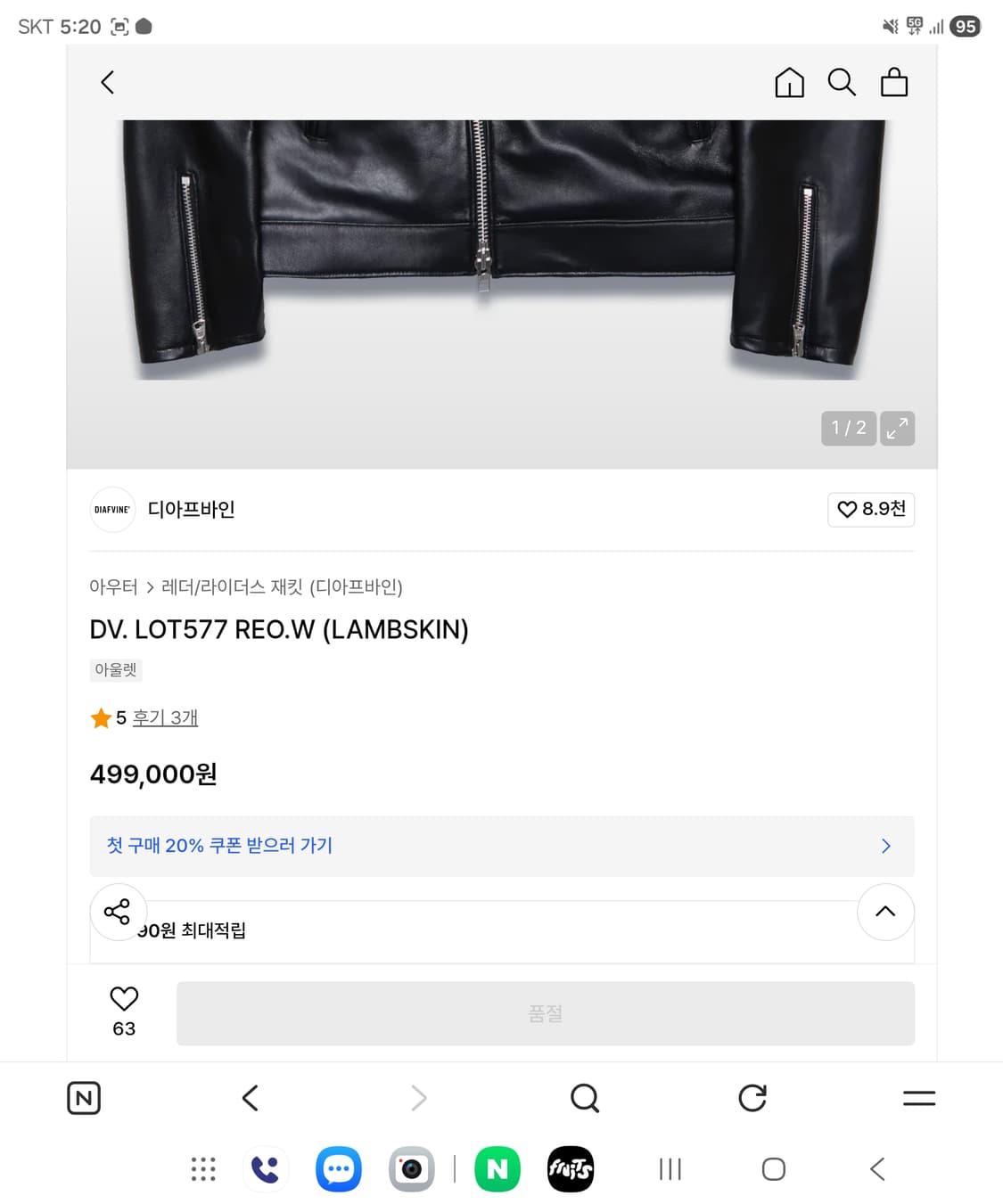Open the shopping bag
Screen dimensions: 1003x1204
[x=894, y=82]
